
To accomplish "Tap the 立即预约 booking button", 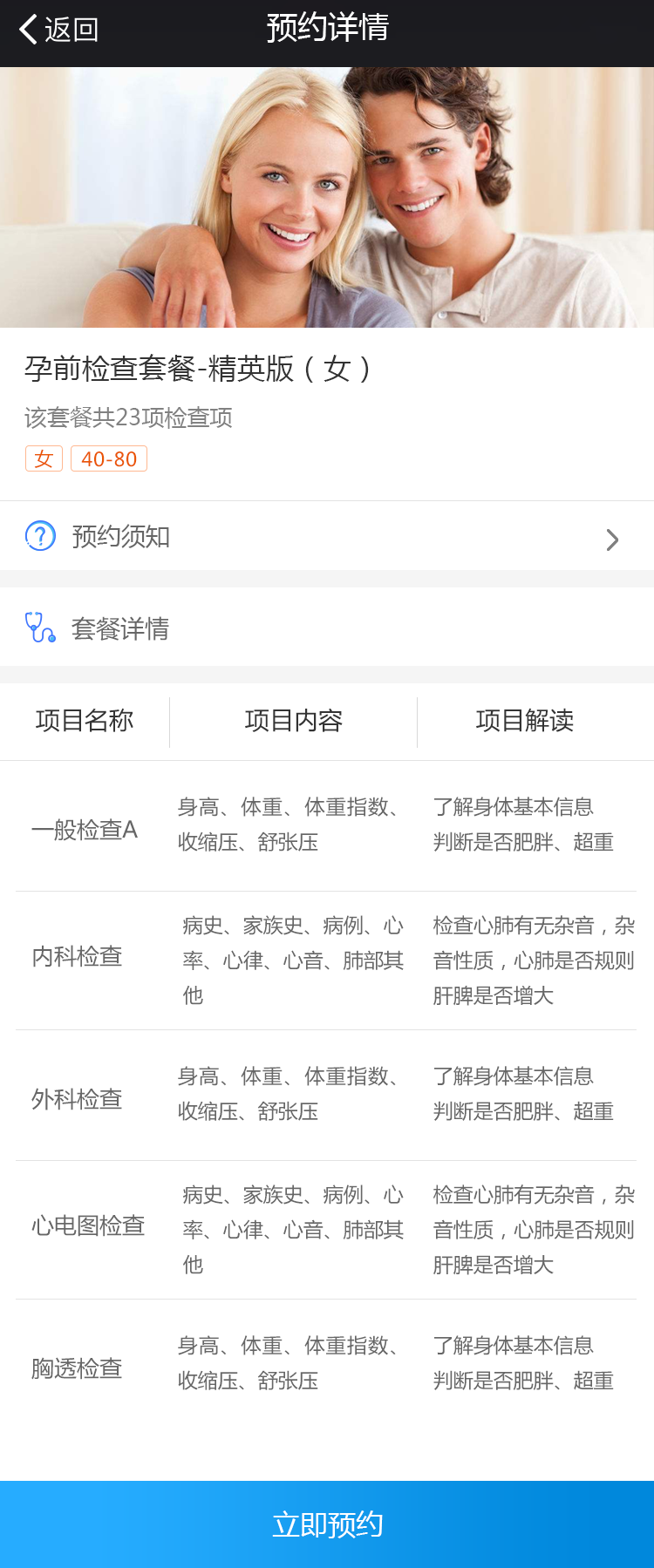I will (x=327, y=1524).
